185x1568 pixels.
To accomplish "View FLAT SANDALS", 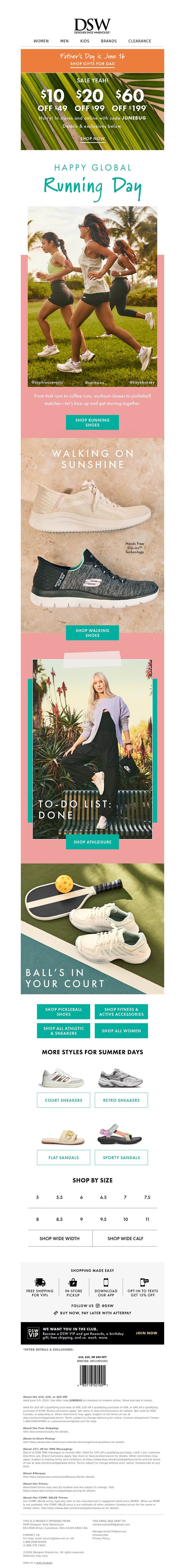I will [63, 1157].
